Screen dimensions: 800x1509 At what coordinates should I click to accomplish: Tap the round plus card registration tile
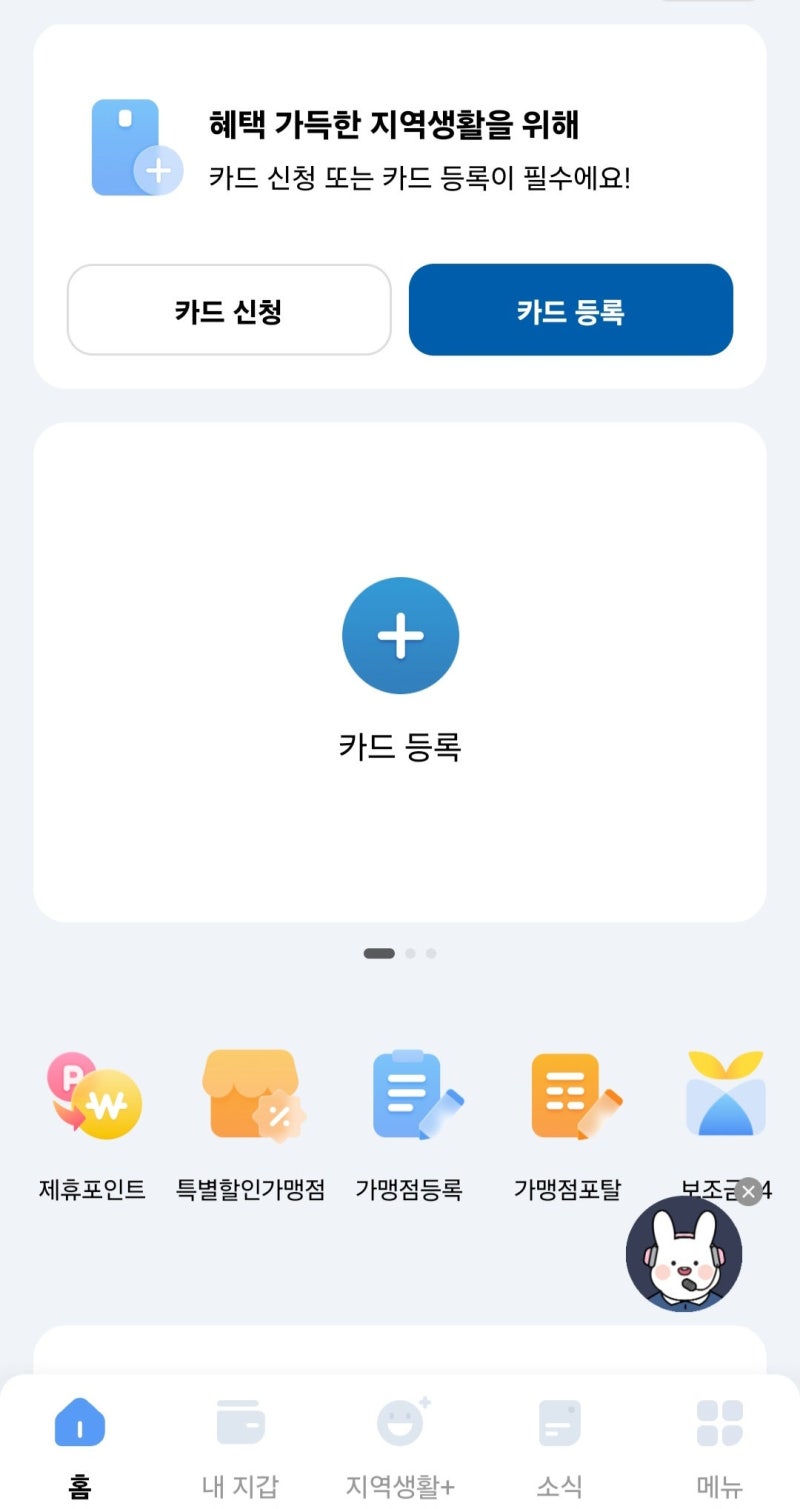point(400,636)
